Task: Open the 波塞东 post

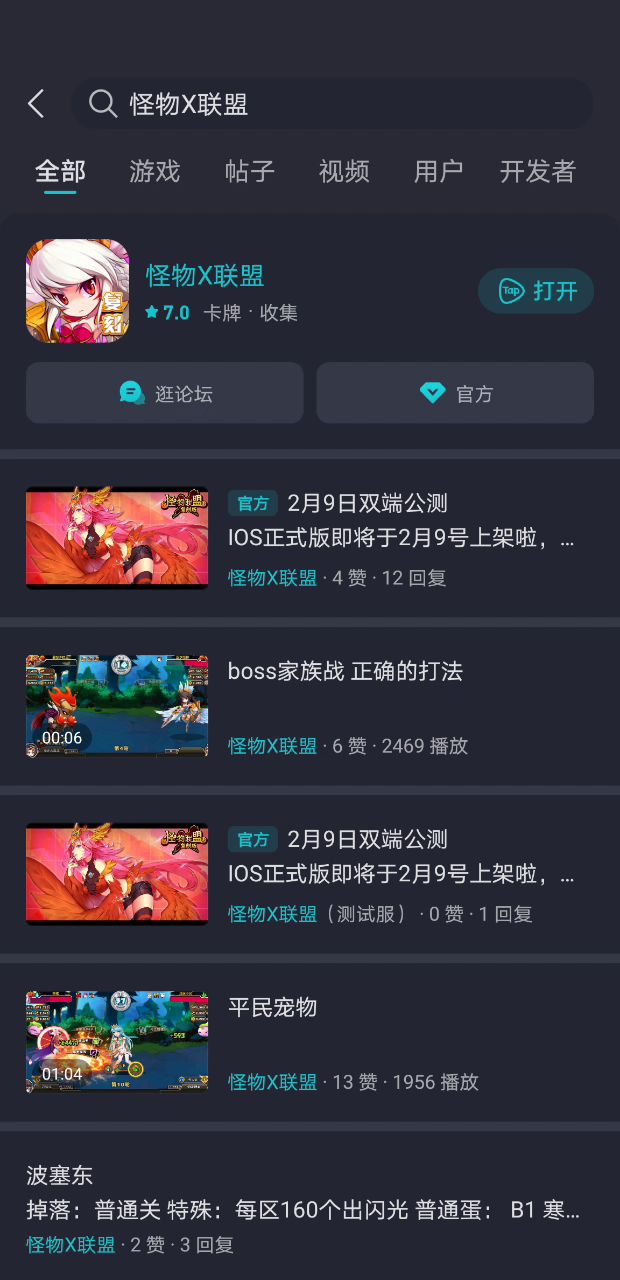Action: (300, 1209)
